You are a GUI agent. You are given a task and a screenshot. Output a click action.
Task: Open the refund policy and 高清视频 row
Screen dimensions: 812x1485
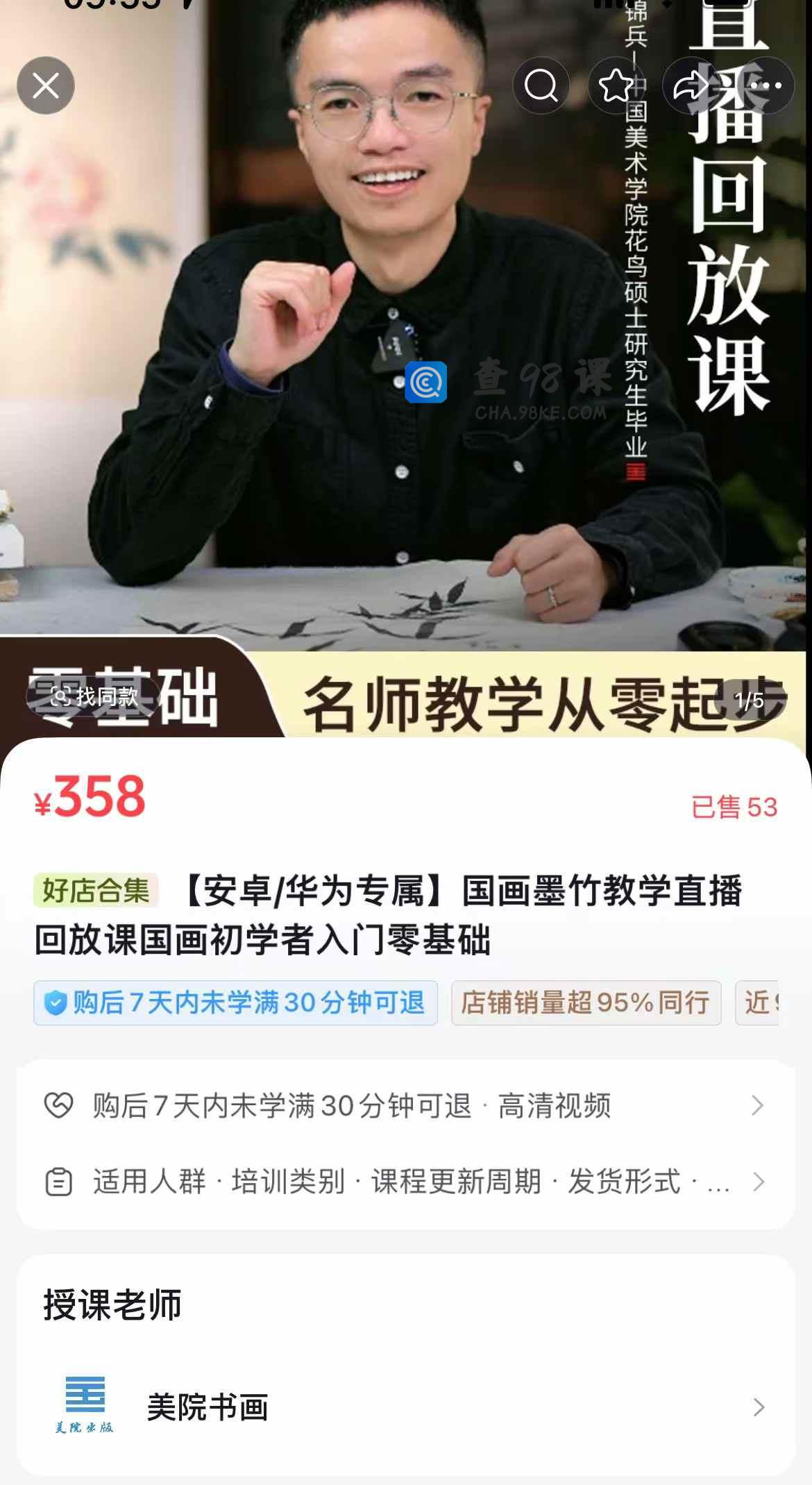coord(405,1105)
